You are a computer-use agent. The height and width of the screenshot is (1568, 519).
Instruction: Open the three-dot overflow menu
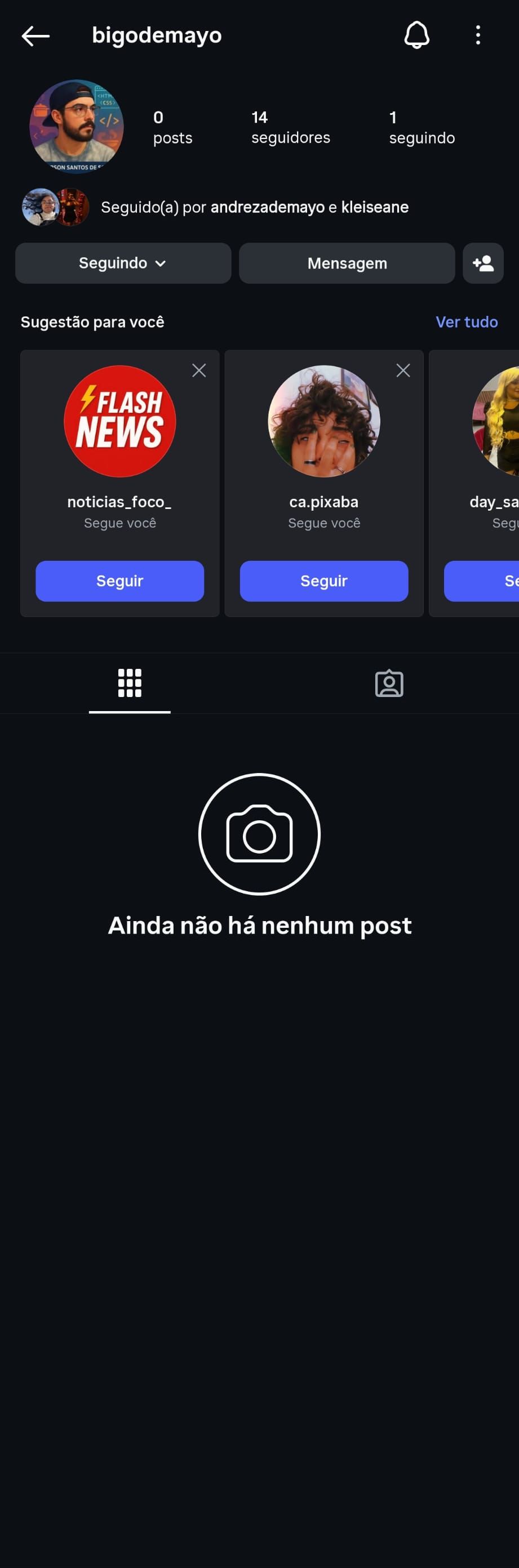click(x=477, y=35)
